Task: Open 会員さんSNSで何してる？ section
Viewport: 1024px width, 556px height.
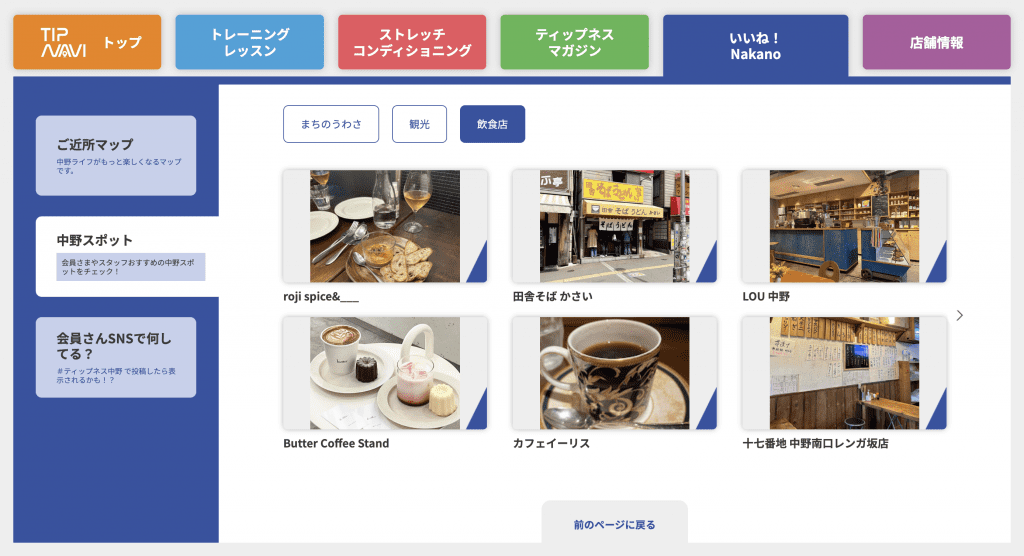Action: coord(116,357)
